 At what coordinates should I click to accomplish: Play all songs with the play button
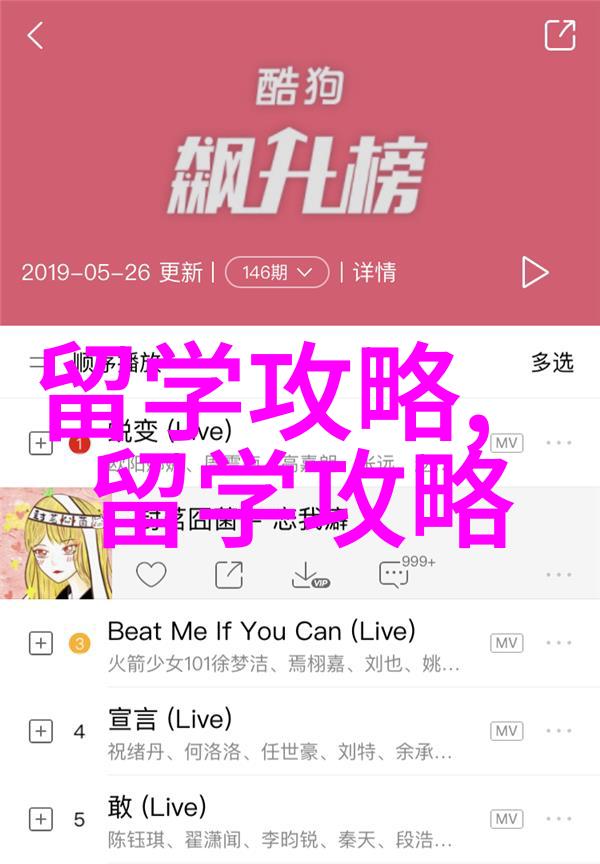[x=535, y=272]
